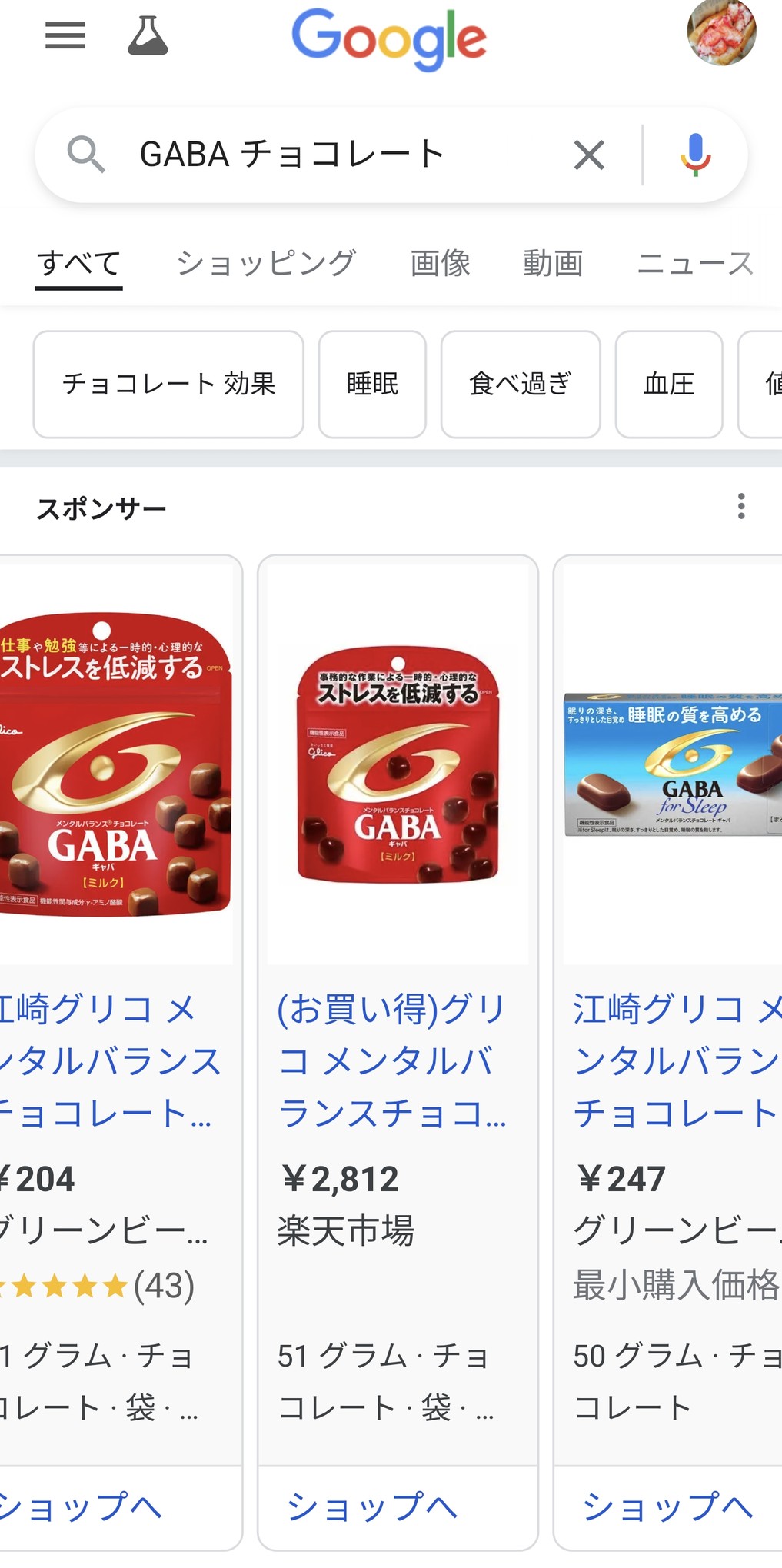The height and width of the screenshot is (1568, 782).
Task: Select the 血圧 suggestion chip
Action: (669, 384)
